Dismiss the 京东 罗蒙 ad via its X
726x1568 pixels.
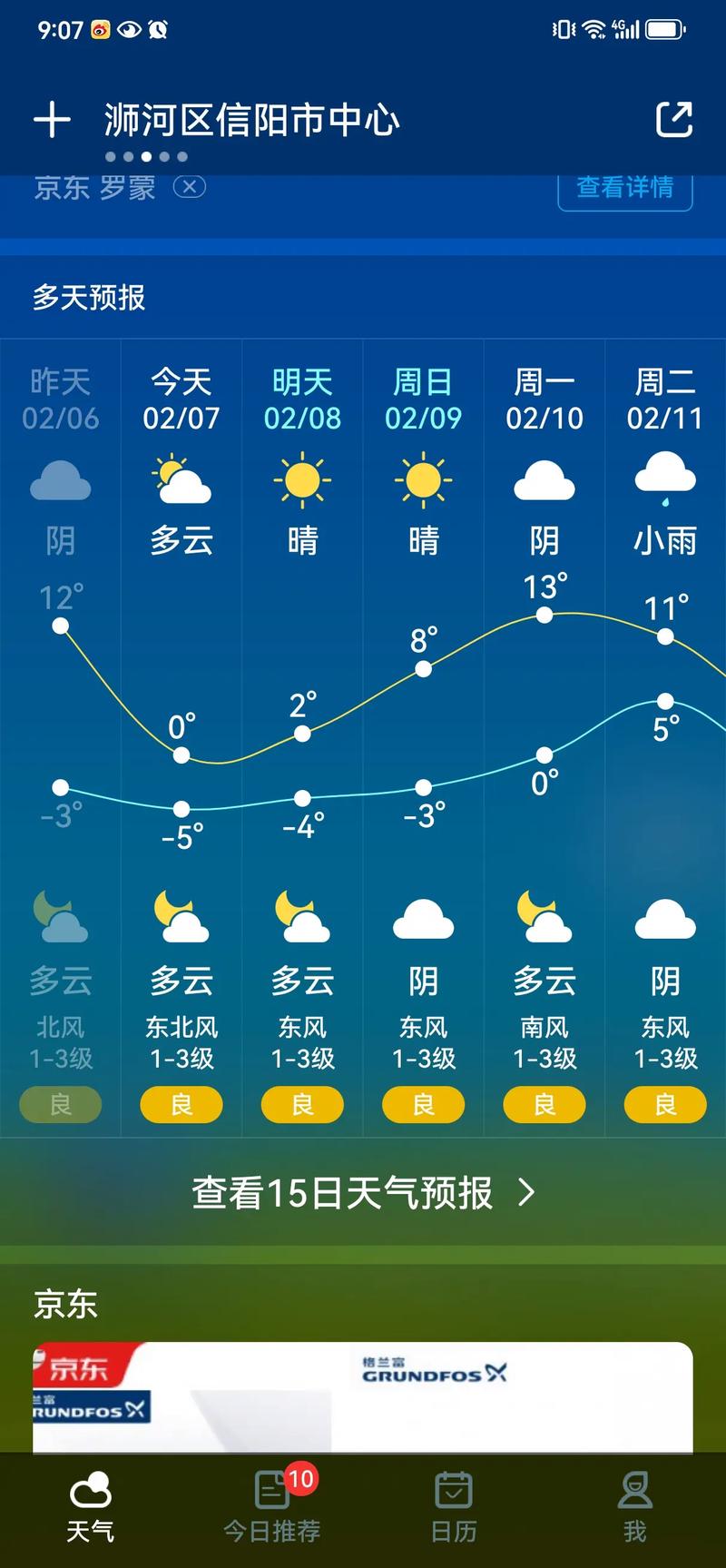click(x=191, y=188)
